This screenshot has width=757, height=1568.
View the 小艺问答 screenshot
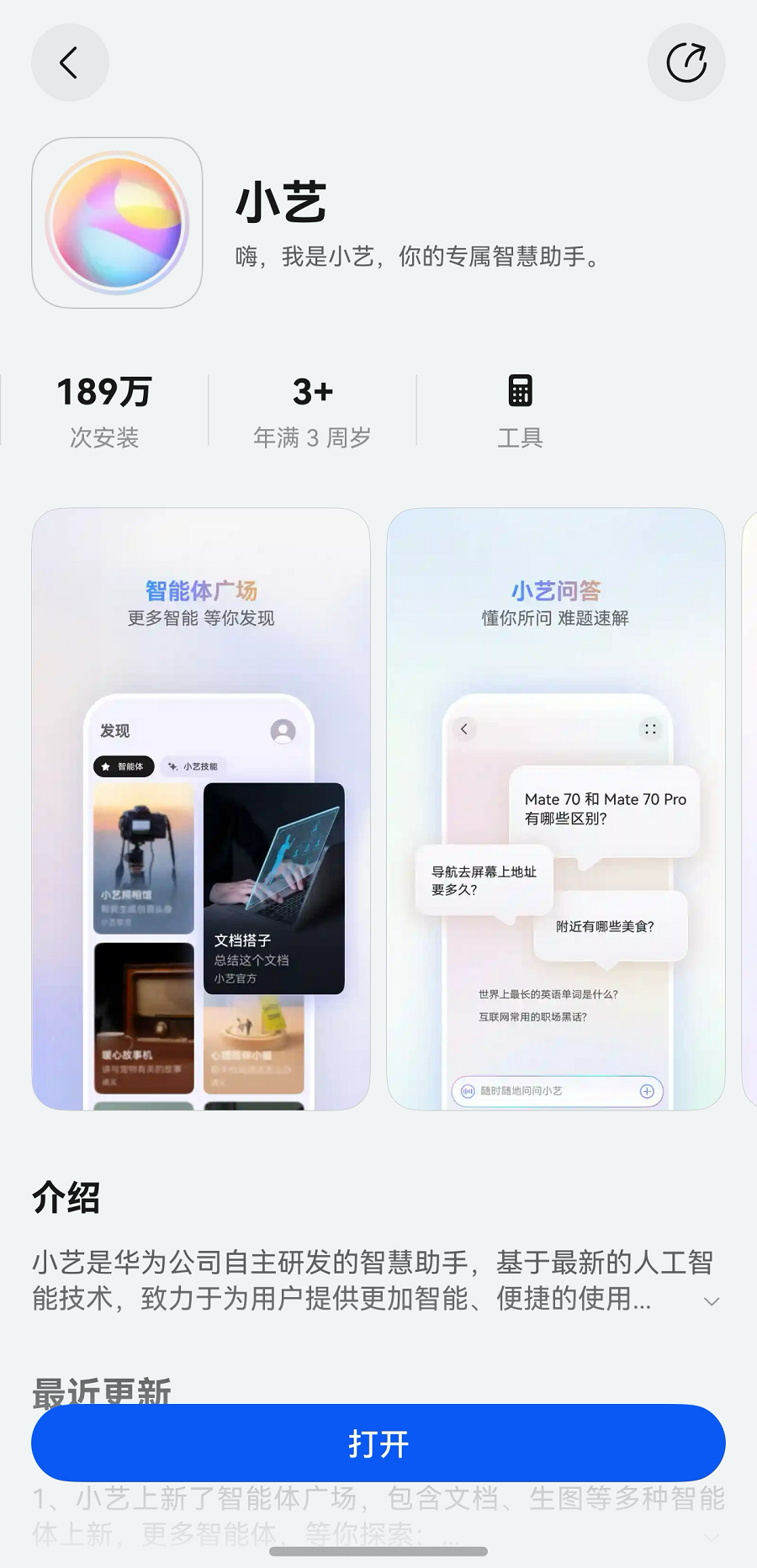555,808
